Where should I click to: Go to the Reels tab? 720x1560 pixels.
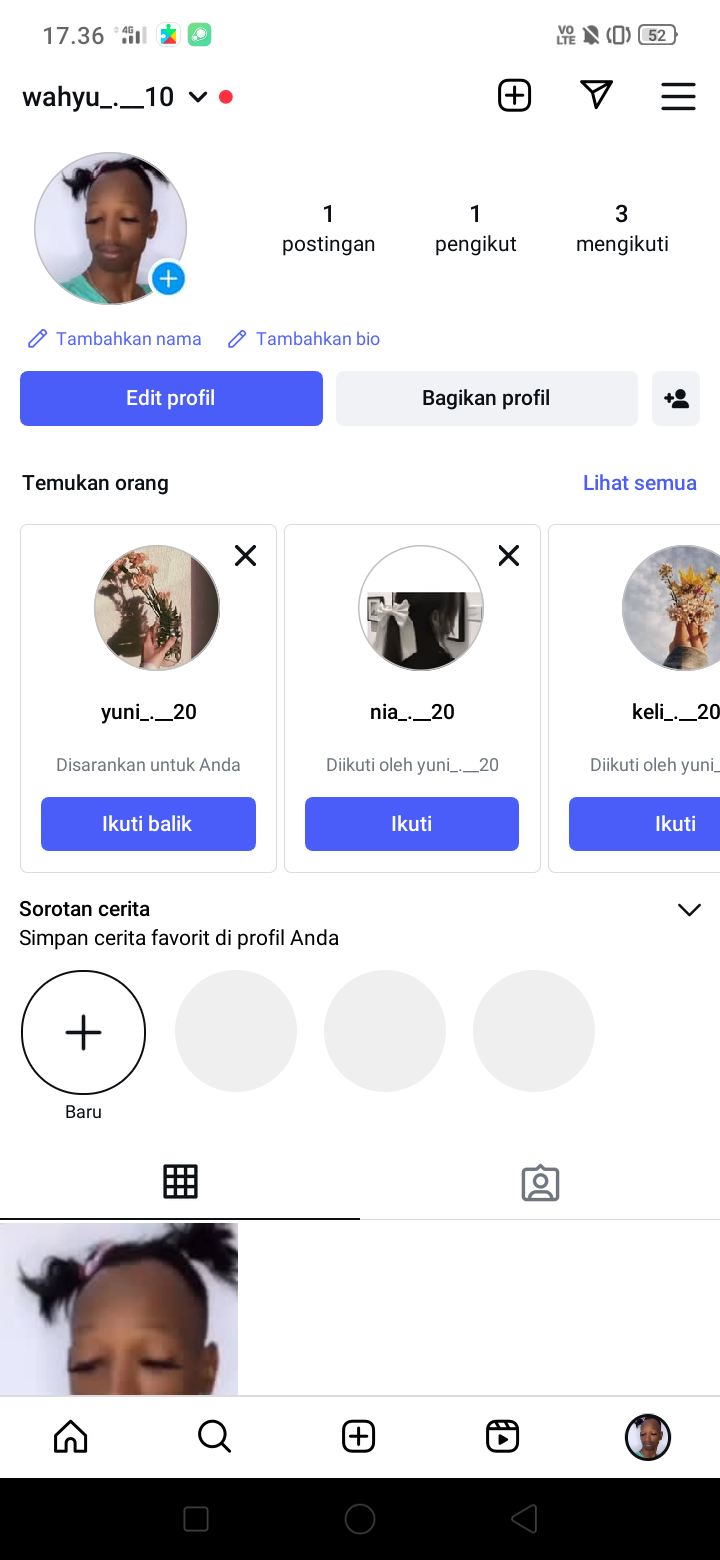click(502, 1437)
